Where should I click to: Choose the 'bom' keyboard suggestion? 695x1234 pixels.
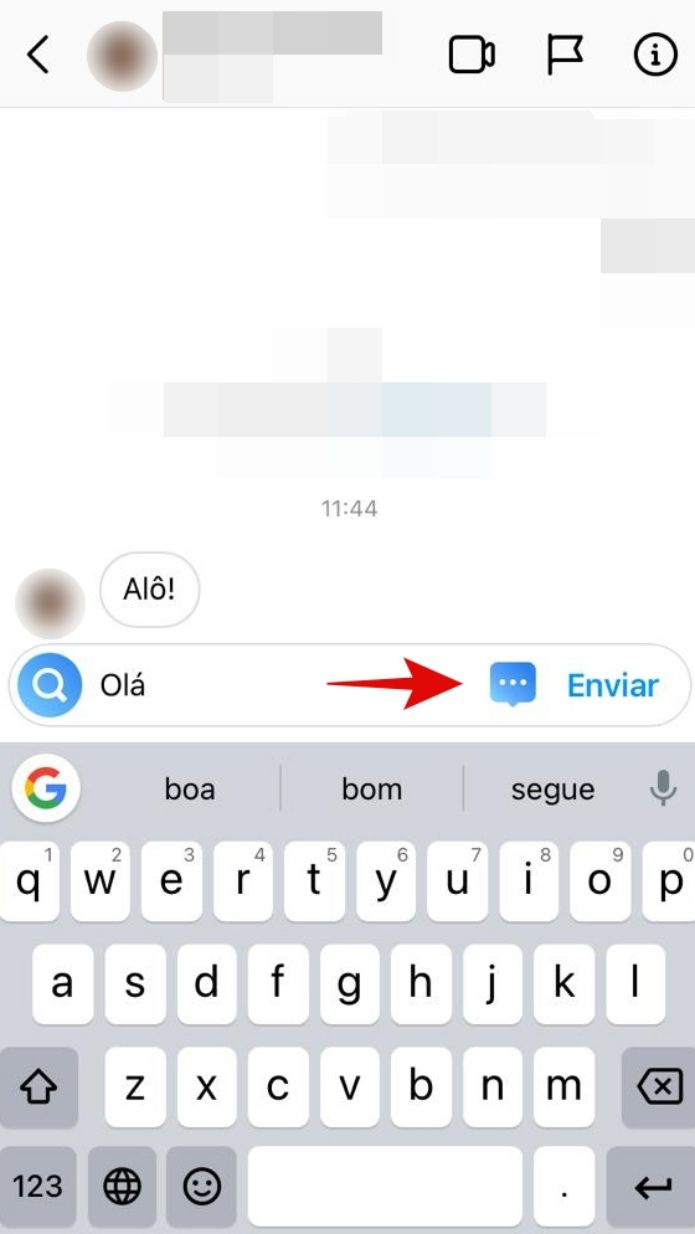click(x=371, y=789)
